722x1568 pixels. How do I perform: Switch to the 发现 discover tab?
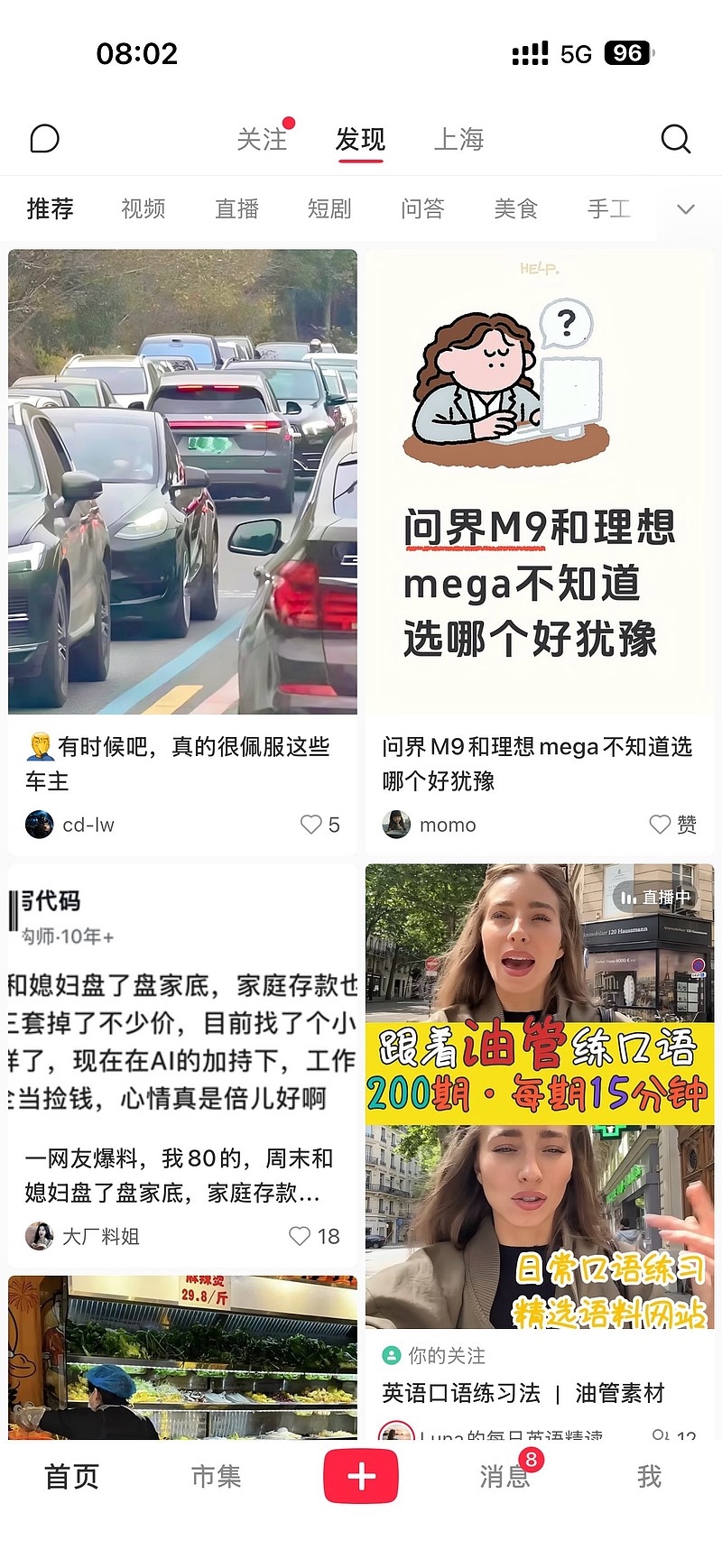[360, 138]
